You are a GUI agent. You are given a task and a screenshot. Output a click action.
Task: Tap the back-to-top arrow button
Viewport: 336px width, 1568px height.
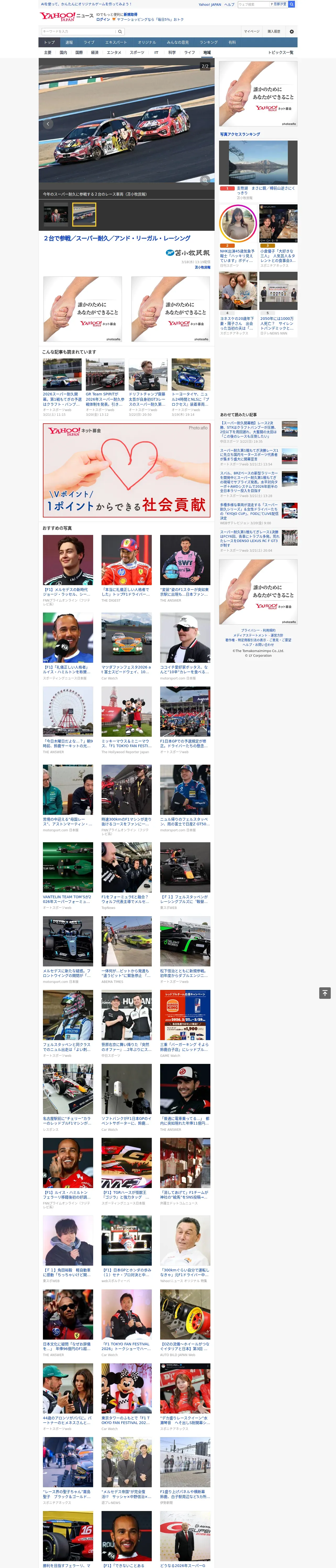click(x=325, y=993)
